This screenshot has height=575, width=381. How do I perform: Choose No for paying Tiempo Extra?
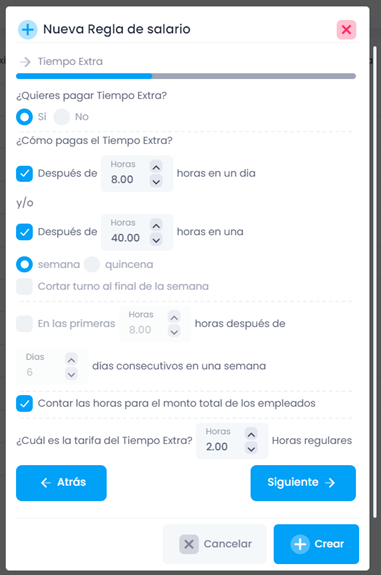62,117
